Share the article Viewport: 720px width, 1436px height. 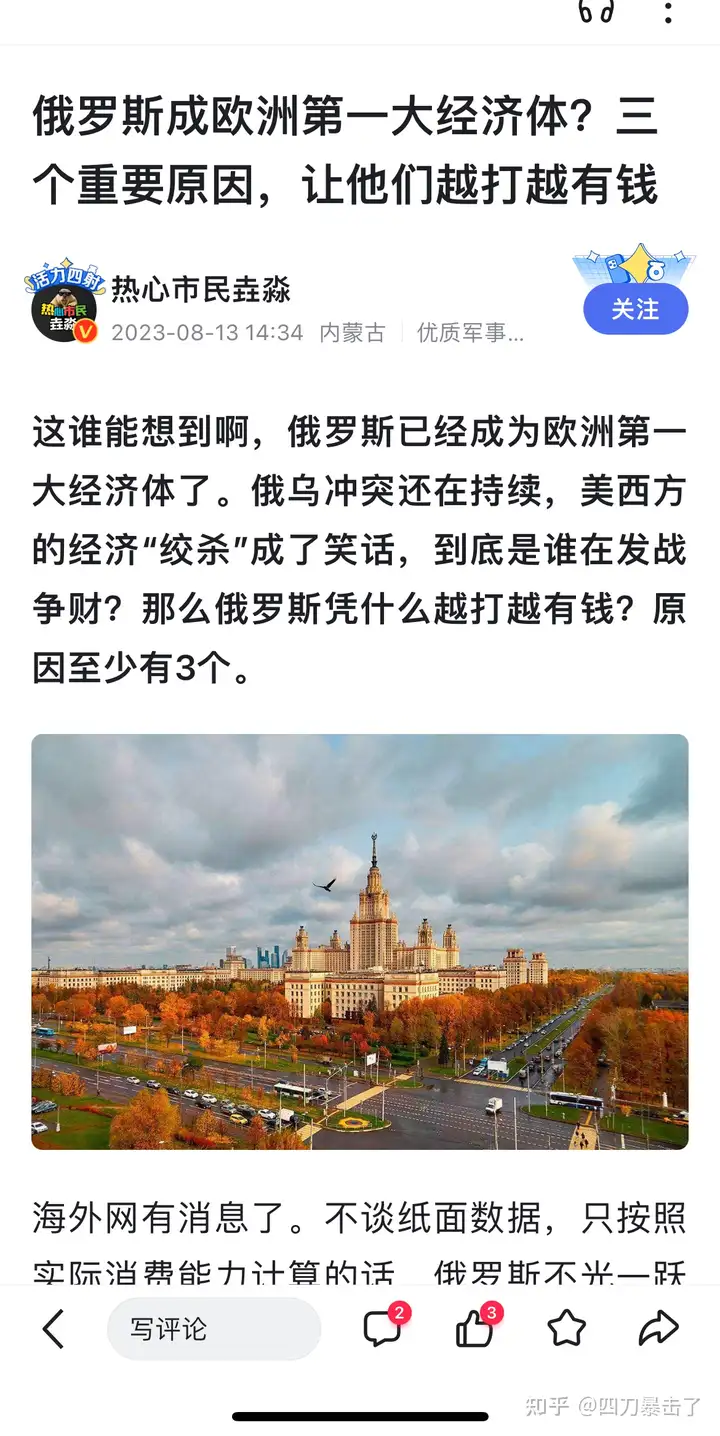point(659,1329)
